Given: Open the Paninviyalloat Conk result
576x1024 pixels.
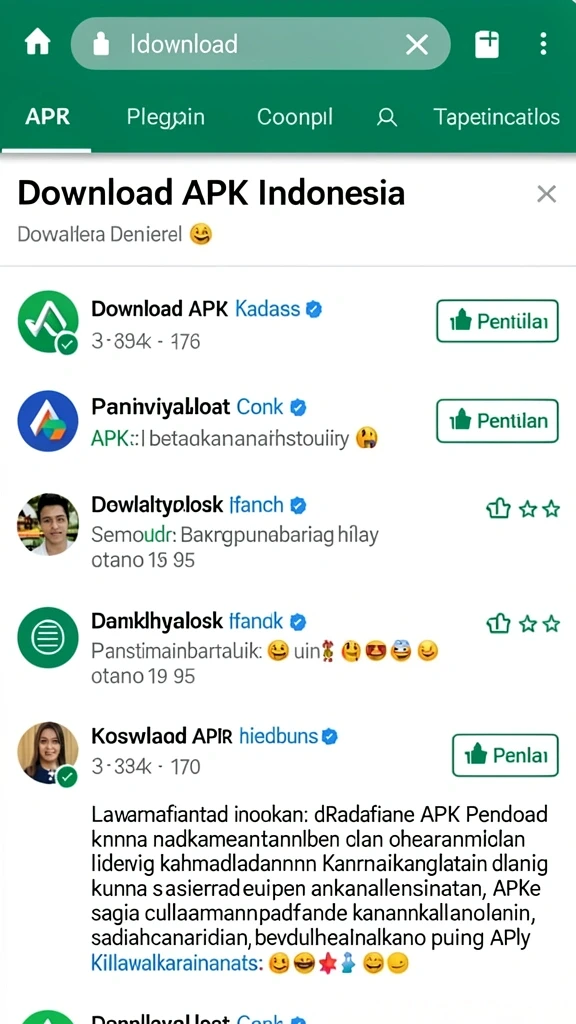Looking at the screenshot, I should click(x=199, y=407).
